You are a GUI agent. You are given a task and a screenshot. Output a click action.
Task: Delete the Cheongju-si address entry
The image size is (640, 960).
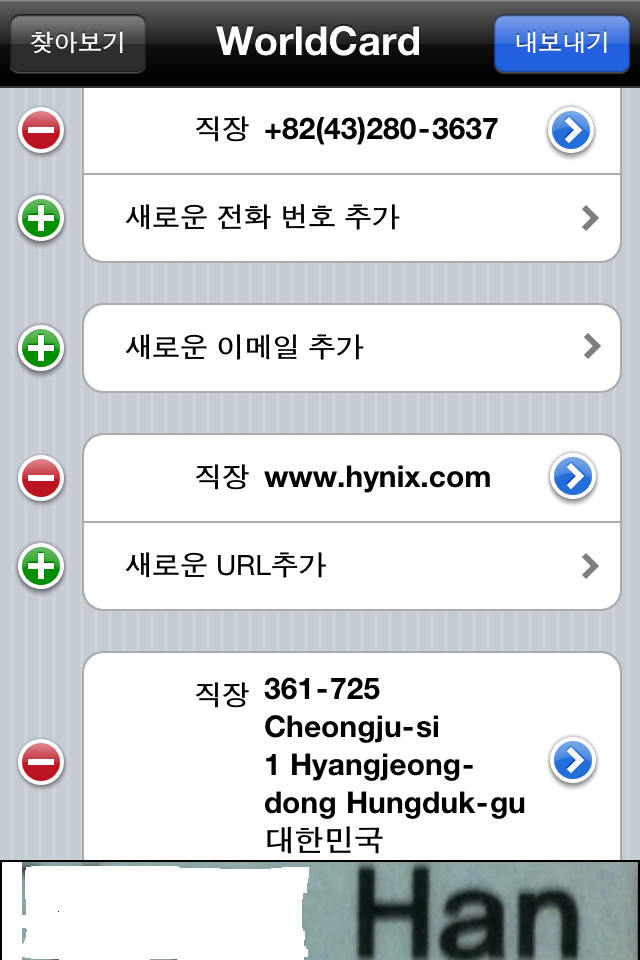tap(41, 763)
